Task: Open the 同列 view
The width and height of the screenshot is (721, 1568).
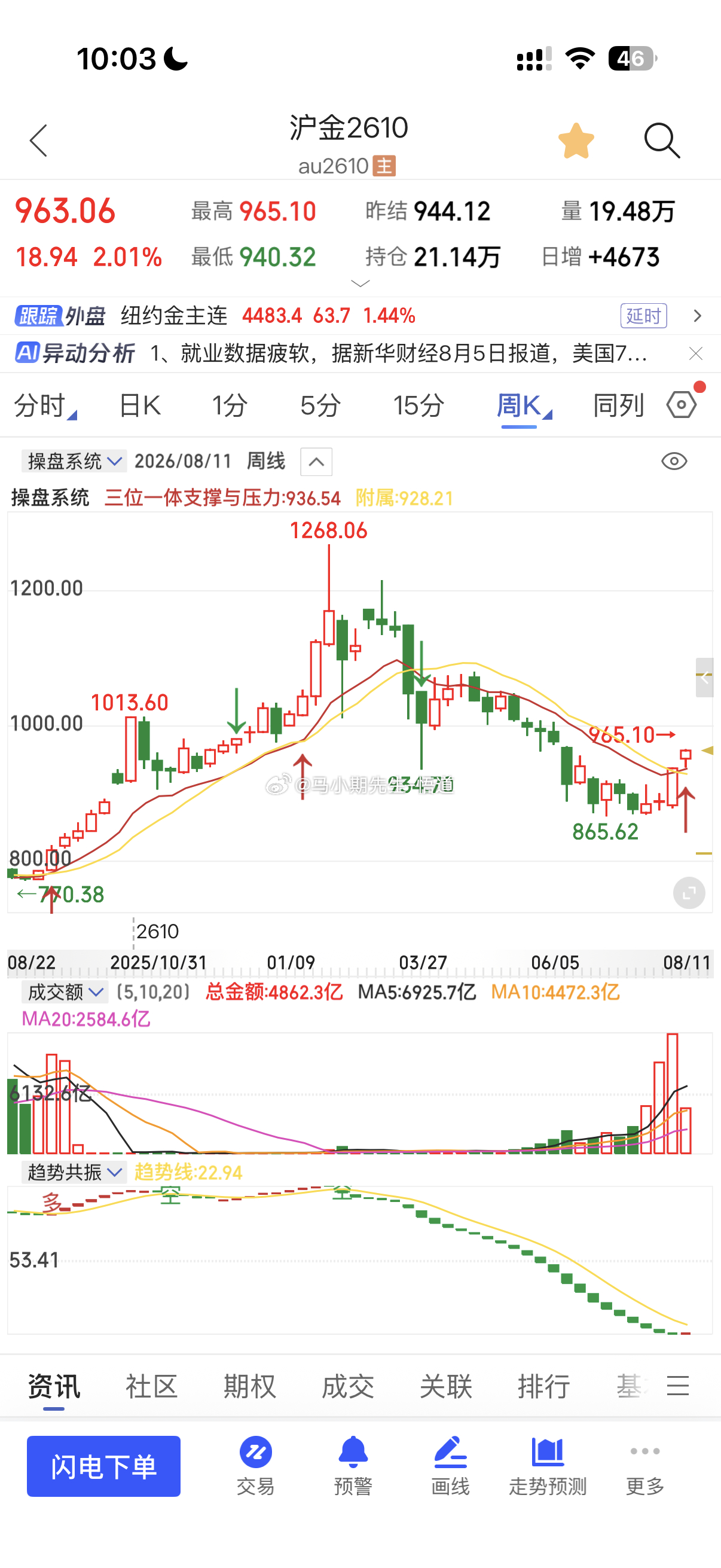Action: (x=618, y=405)
